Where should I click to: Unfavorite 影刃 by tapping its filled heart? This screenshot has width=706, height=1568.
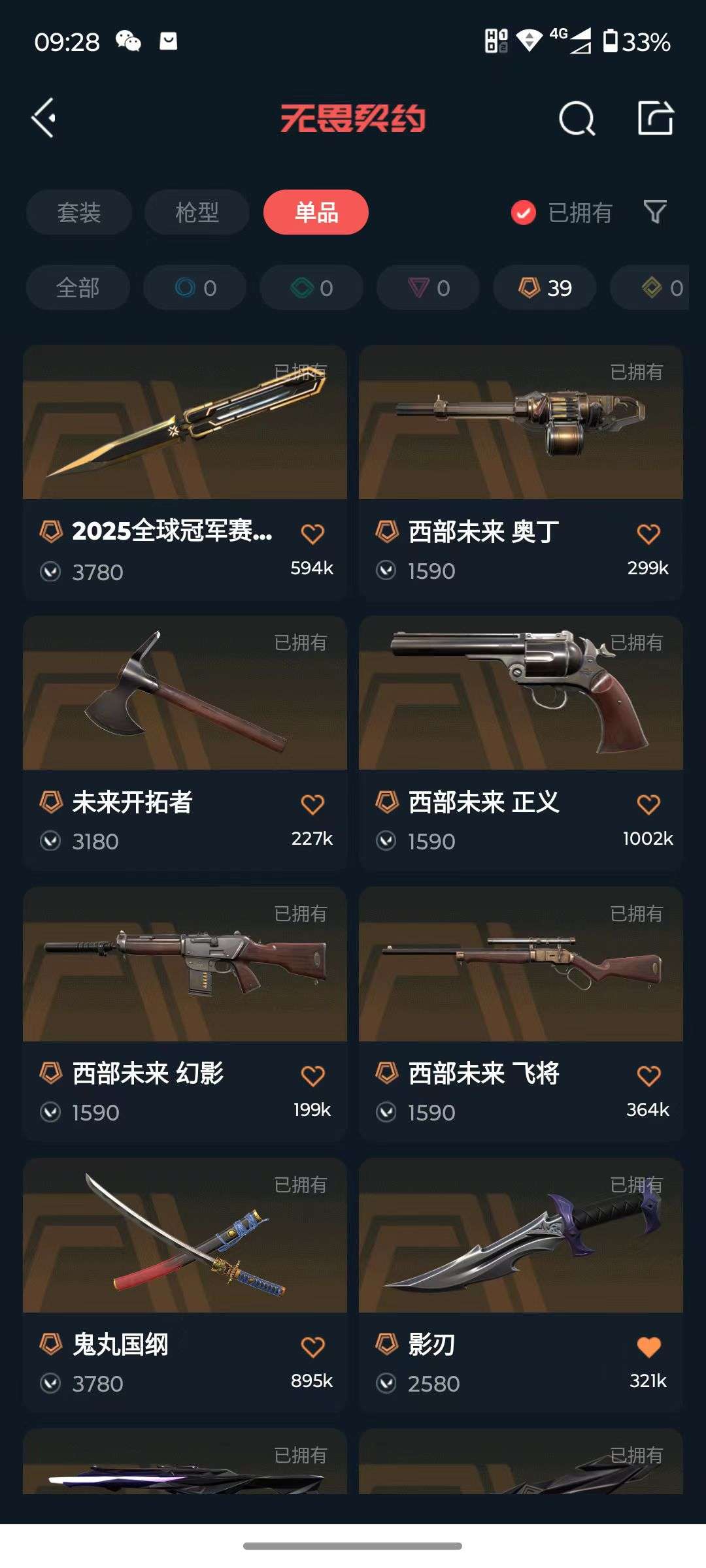647,1346
